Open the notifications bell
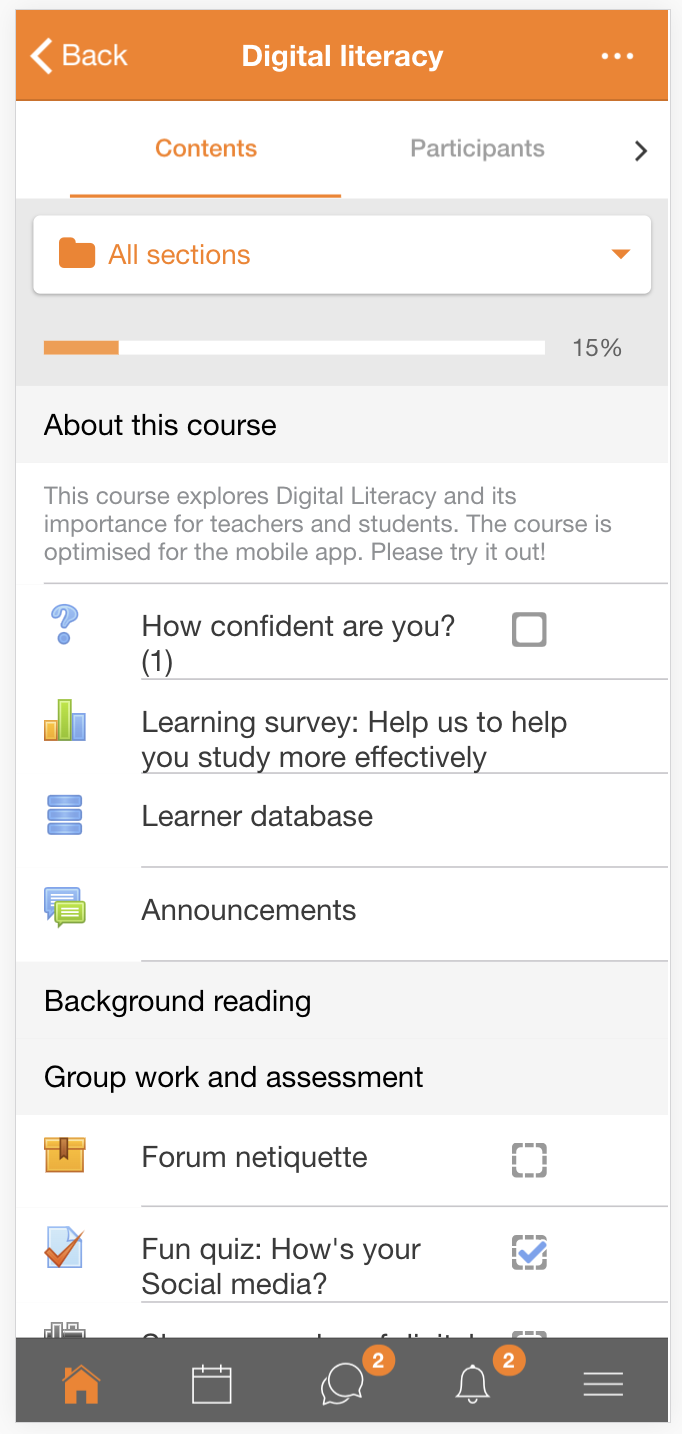682x1434 pixels. click(x=473, y=1385)
